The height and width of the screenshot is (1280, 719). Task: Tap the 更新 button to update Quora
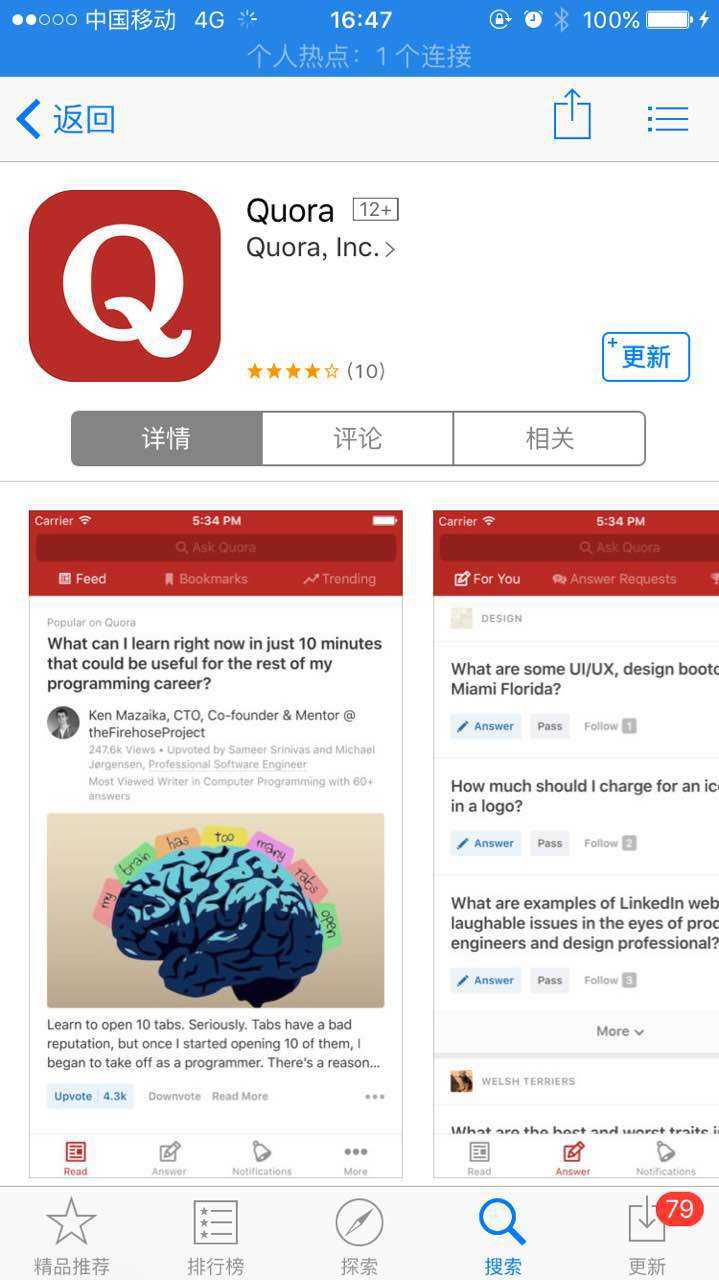point(645,357)
